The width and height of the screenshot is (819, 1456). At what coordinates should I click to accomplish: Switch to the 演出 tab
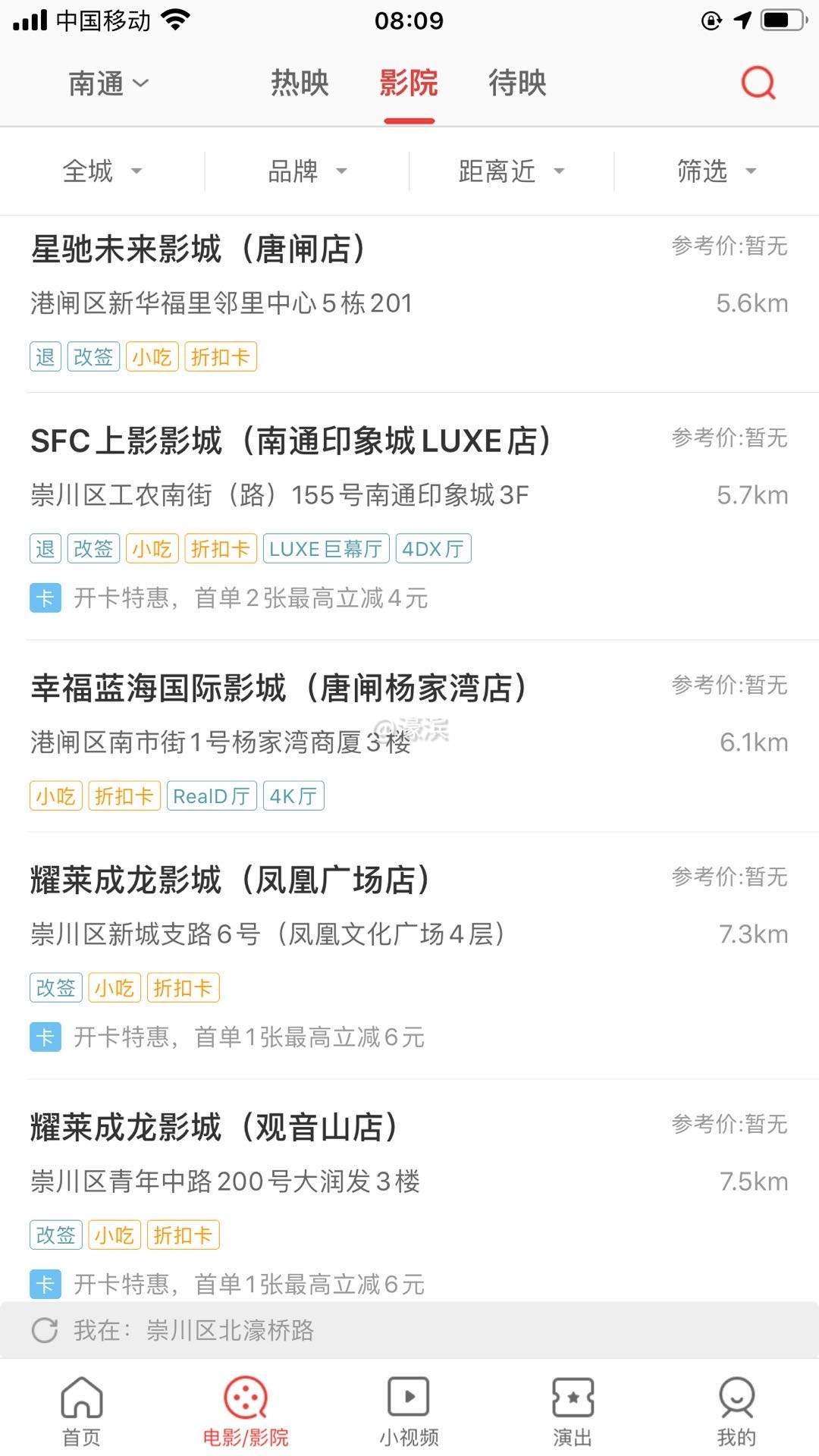pos(573,1410)
